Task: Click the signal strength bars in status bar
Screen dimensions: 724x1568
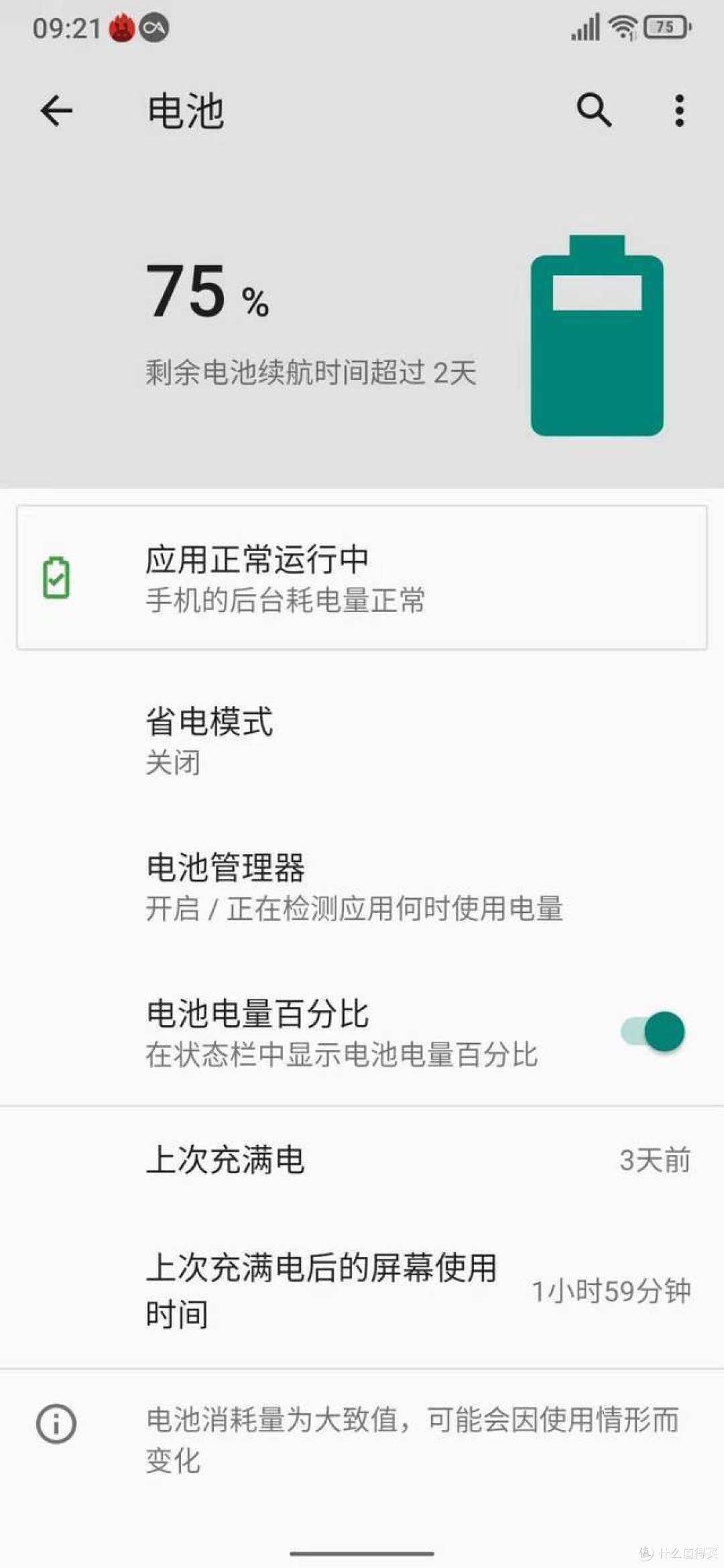Action: pyautogui.click(x=586, y=27)
